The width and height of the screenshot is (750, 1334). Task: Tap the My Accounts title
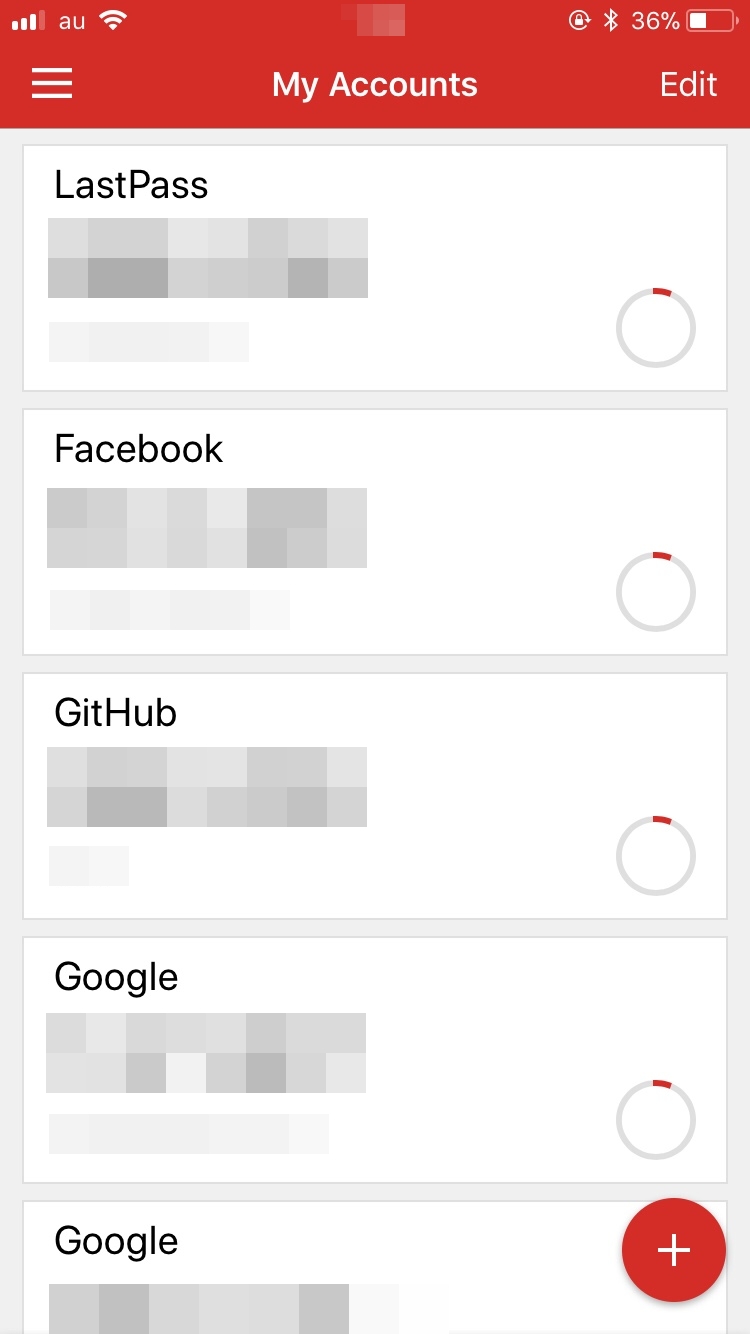[x=375, y=84]
